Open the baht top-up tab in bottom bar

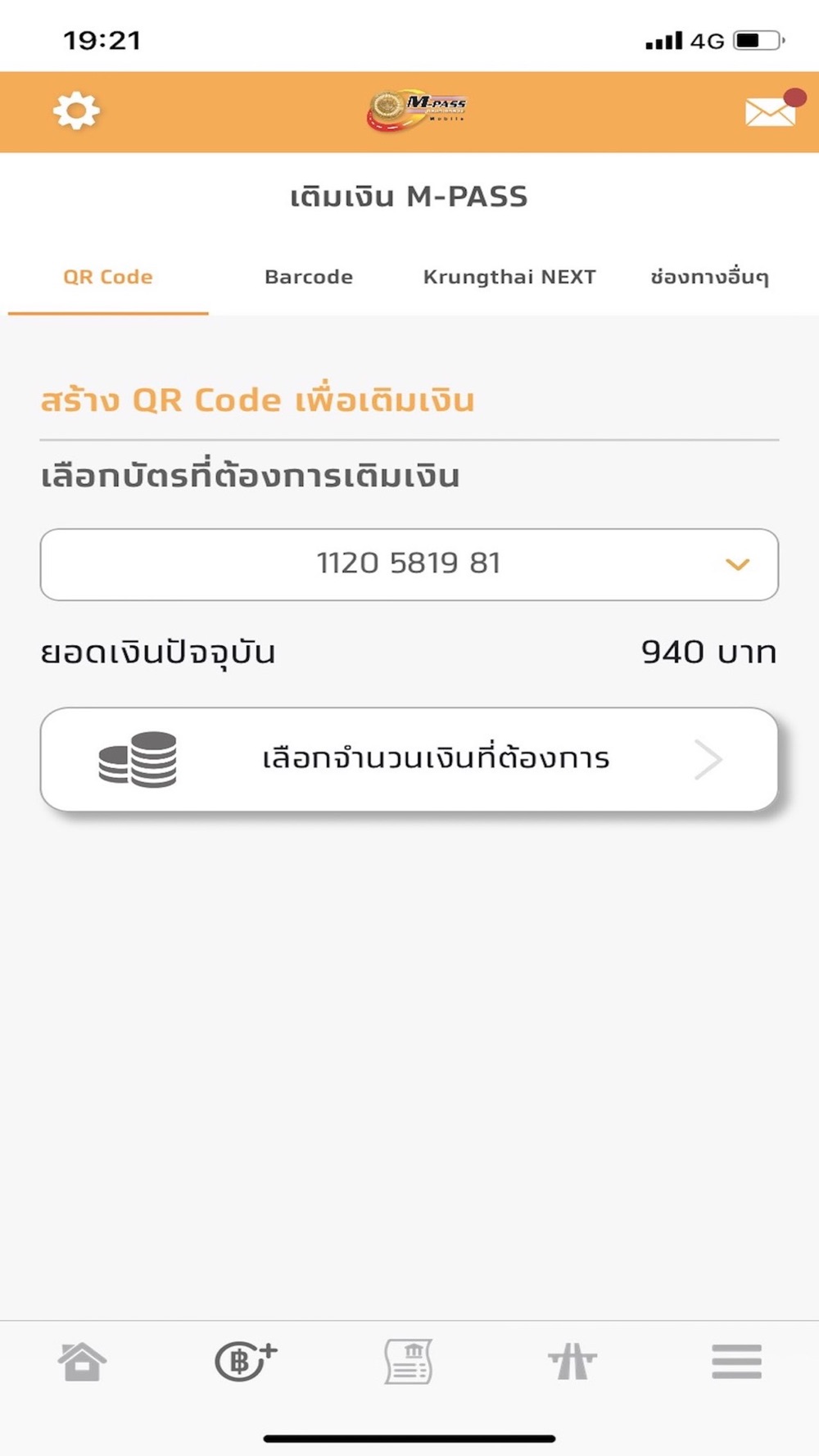pyautogui.click(x=246, y=1362)
